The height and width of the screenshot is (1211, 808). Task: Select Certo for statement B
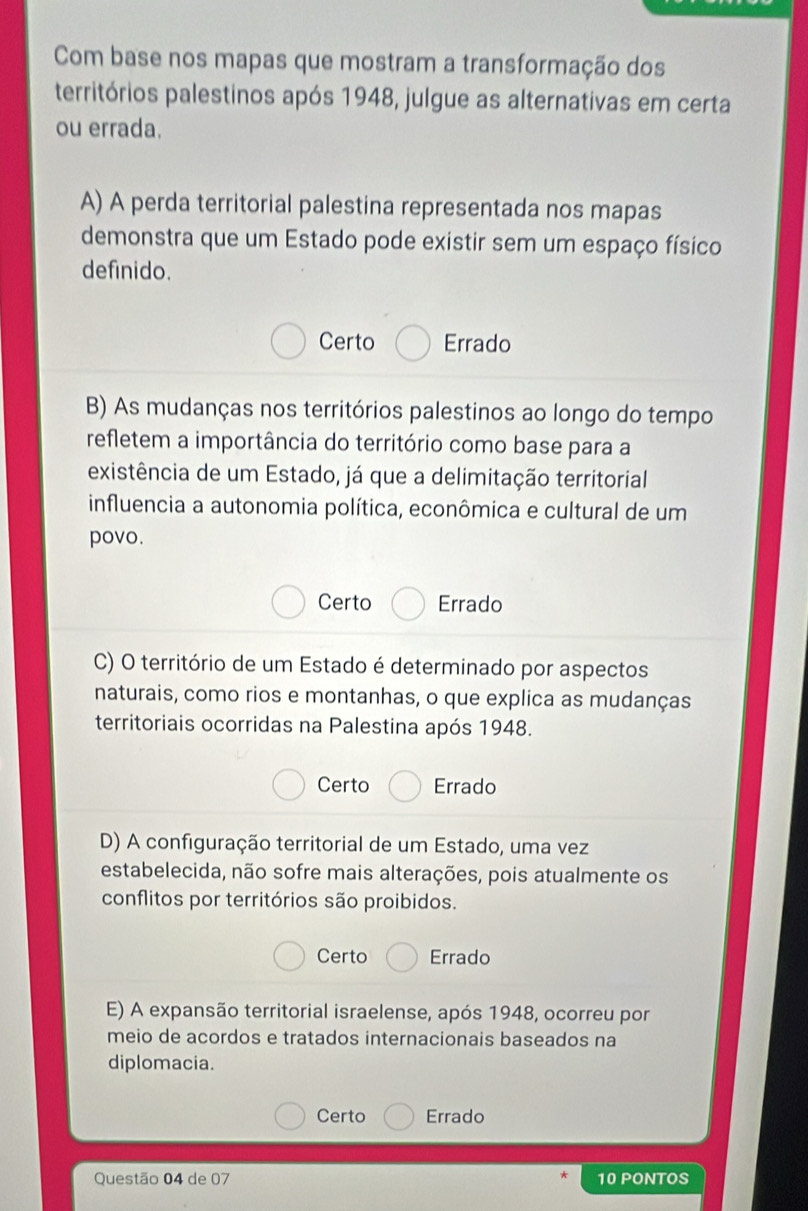288,604
